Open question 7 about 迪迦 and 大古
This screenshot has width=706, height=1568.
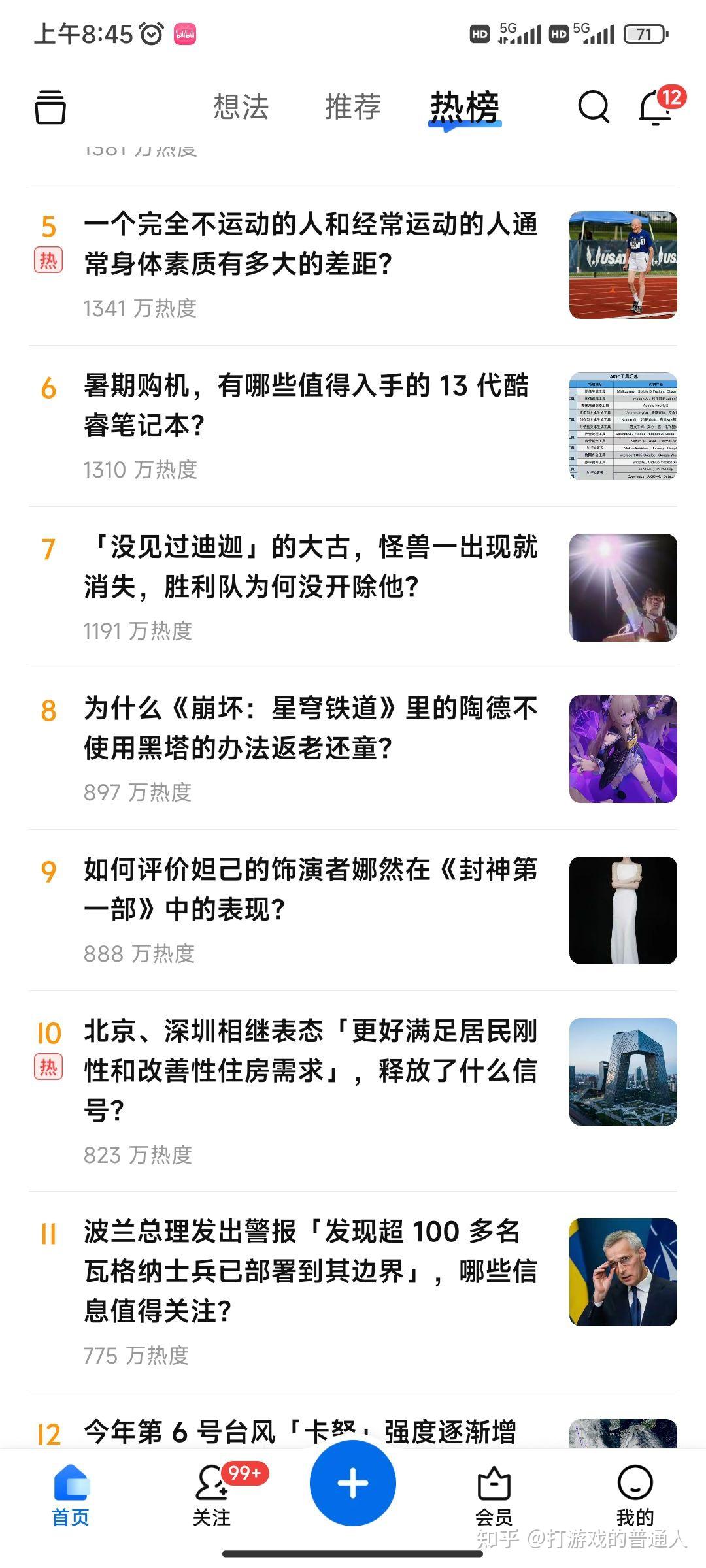click(x=353, y=587)
